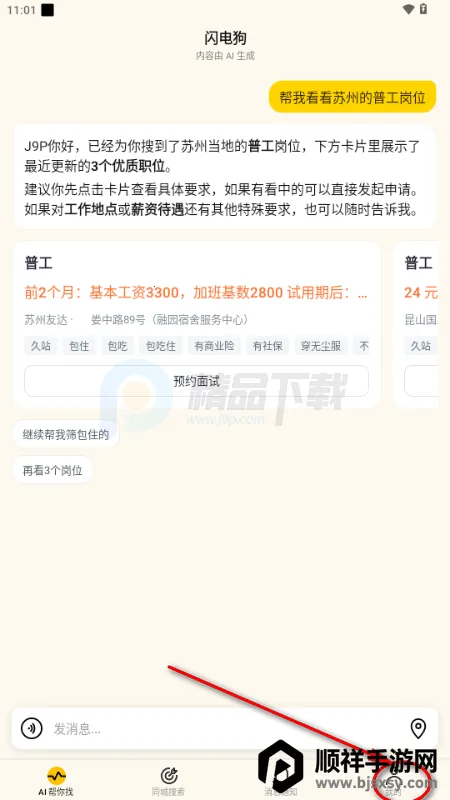Viewport: 450px width, 800px height.
Task: Switch to the 同城搜索 tab
Action: click(168, 782)
